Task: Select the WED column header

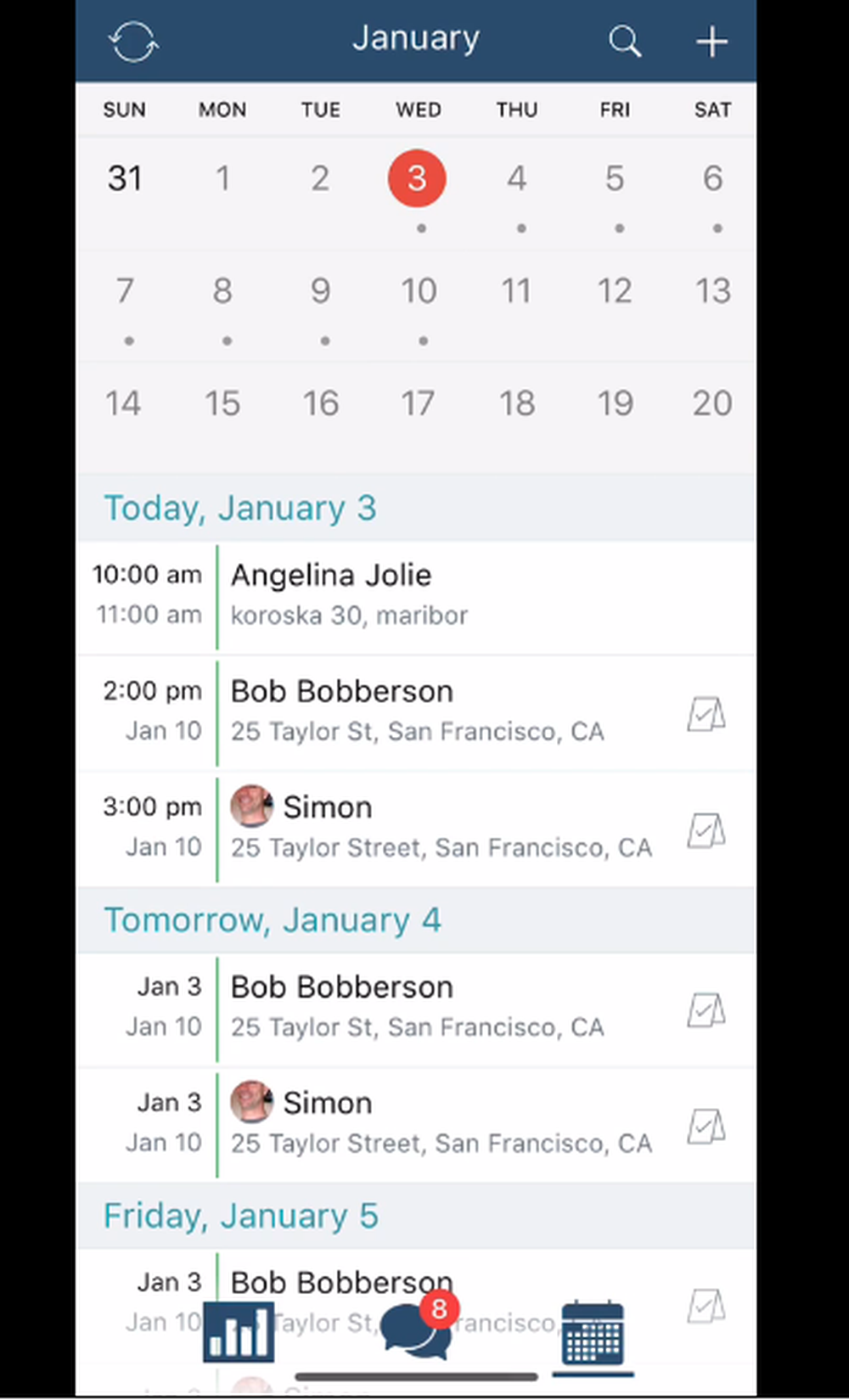Action: tap(418, 110)
